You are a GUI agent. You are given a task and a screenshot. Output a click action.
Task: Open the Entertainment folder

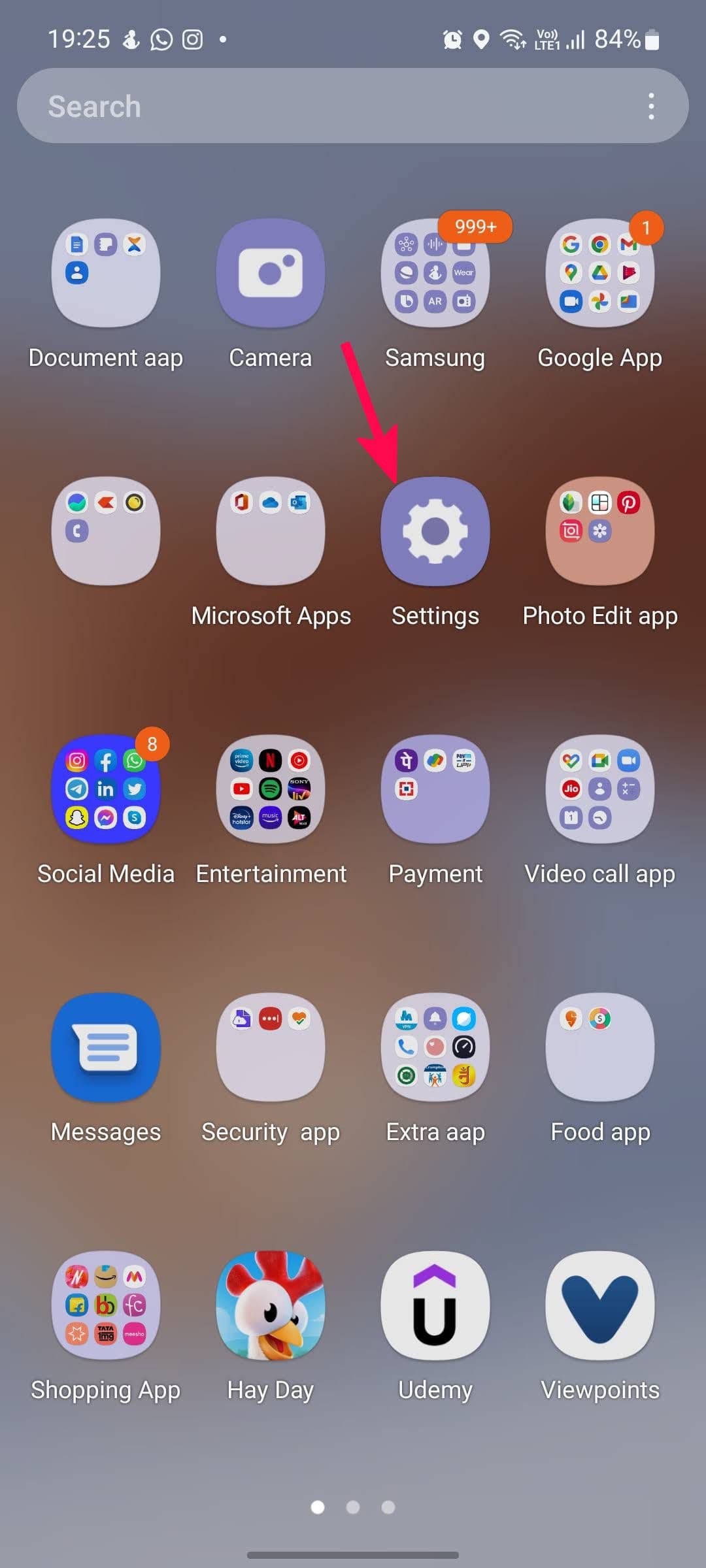[x=271, y=789]
